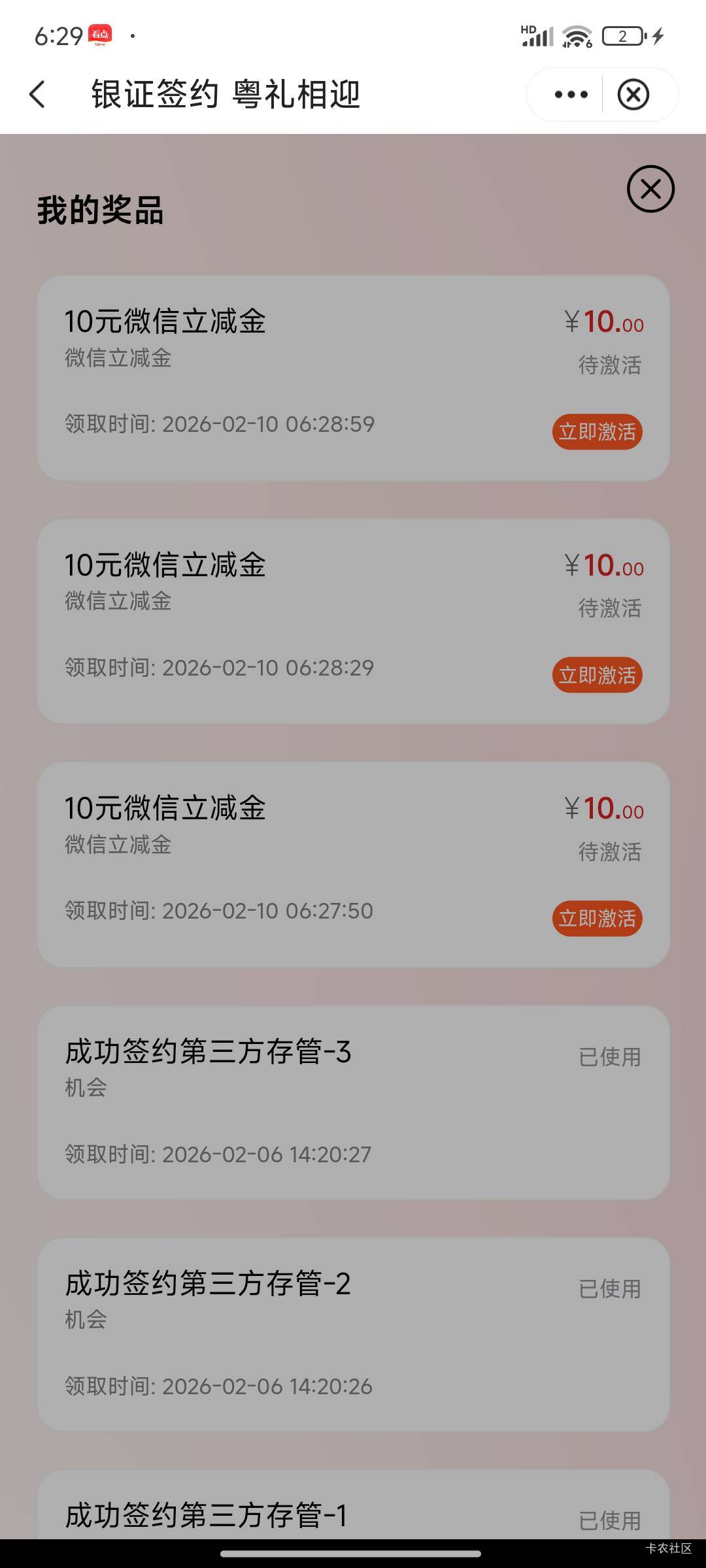Activate the coupon claimed at 06:27:50
Image resolution: width=706 pixels, height=1568 pixels.
coord(597,919)
